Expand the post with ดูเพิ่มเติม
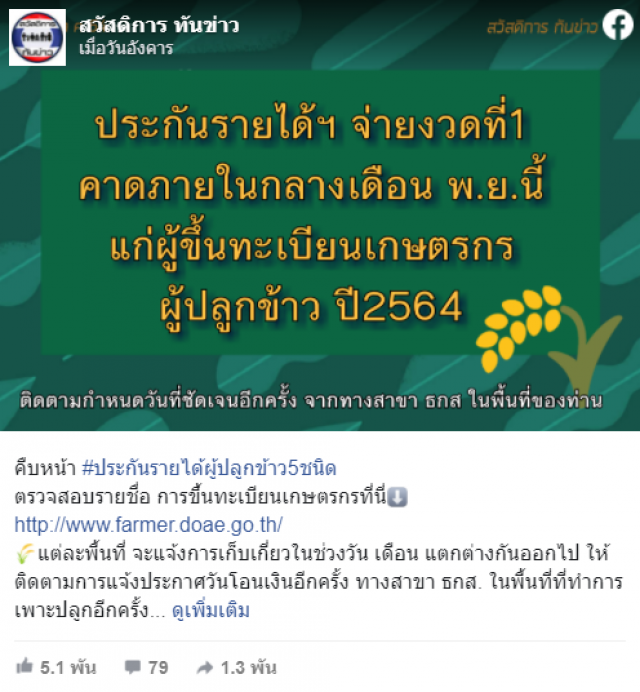This screenshot has height=692, width=640. (x=211, y=609)
